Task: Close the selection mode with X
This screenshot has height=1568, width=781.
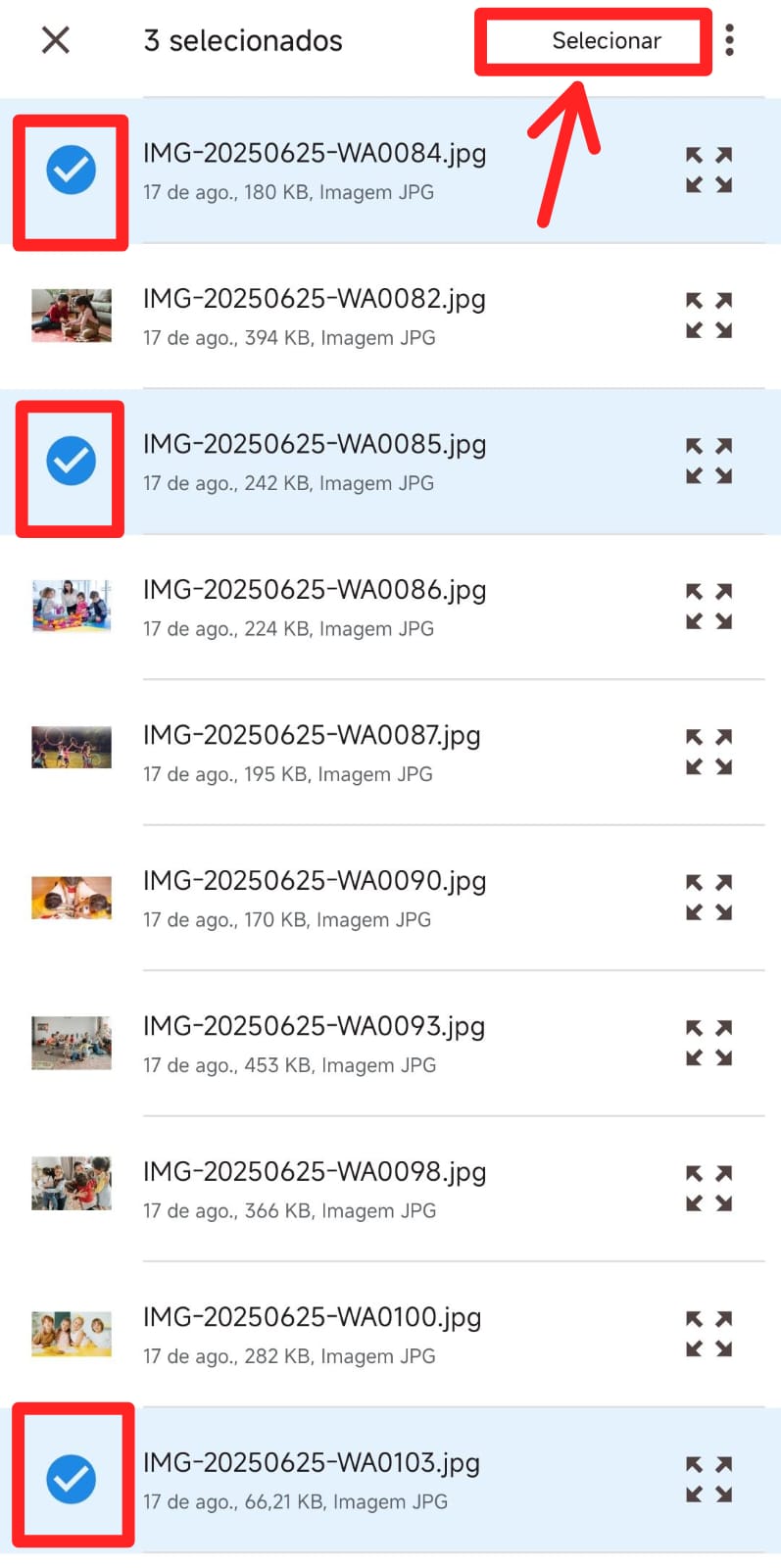Action: pos(56,40)
